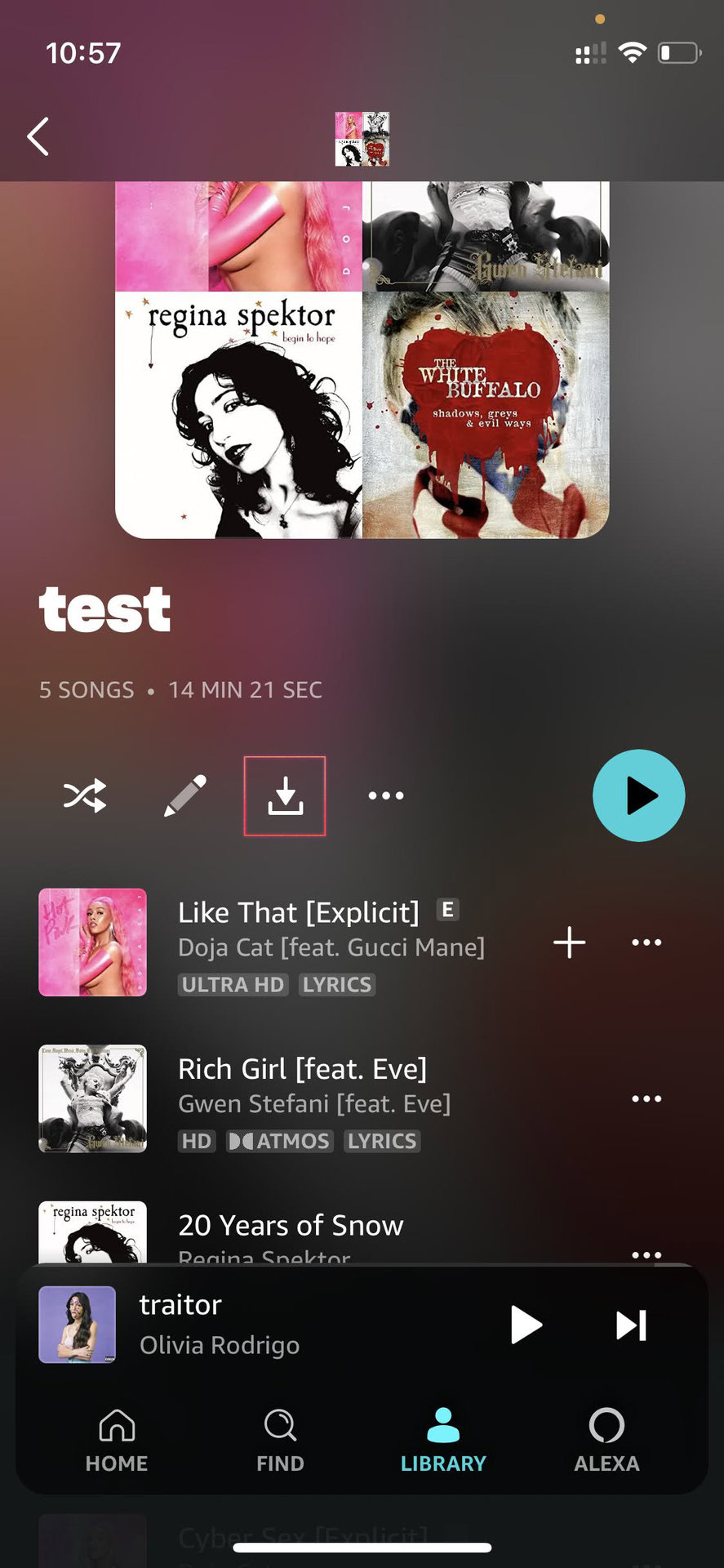Screen dimensions: 724x1568
Task: Shuffle the test playlist
Action: click(x=85, y=795)
